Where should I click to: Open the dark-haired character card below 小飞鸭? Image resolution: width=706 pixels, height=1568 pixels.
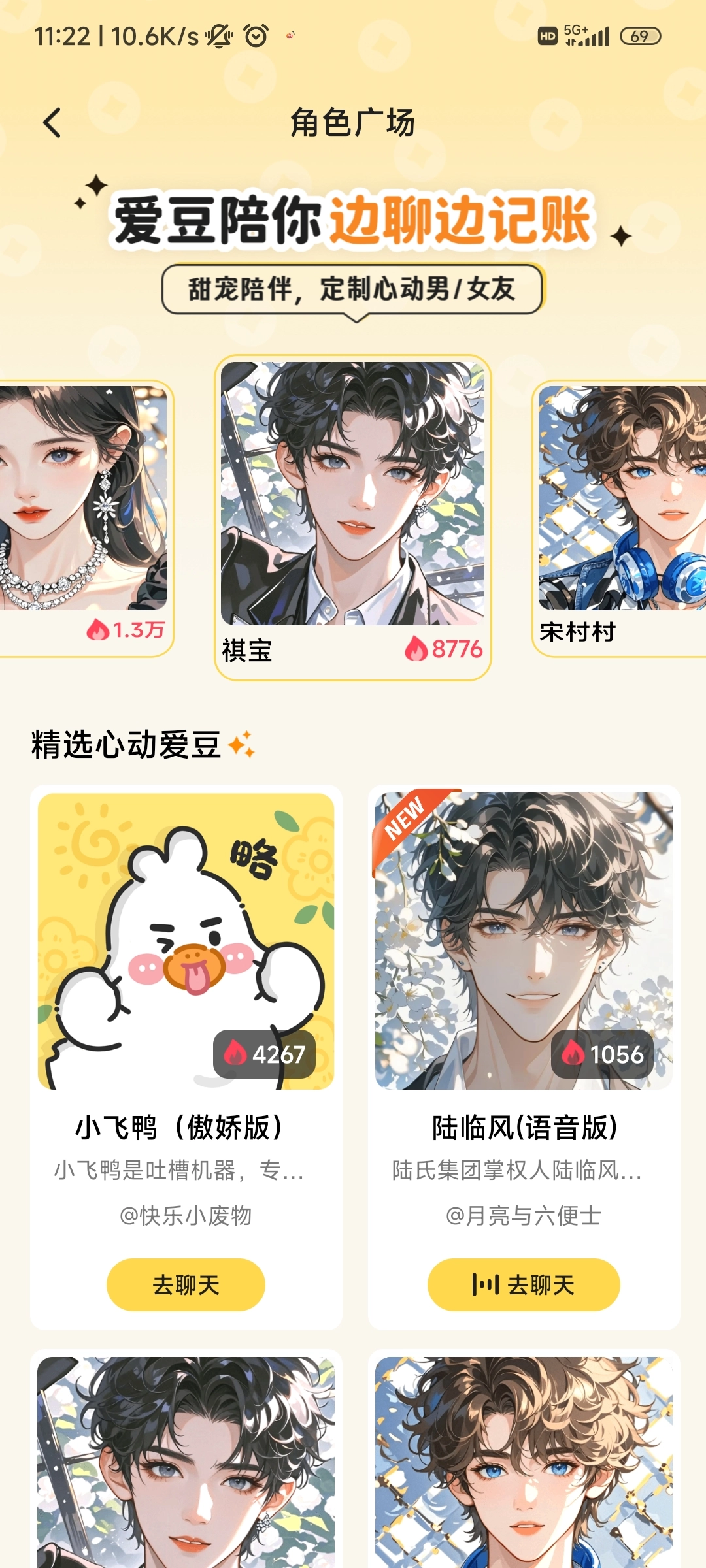click(x=186, y=1463)
